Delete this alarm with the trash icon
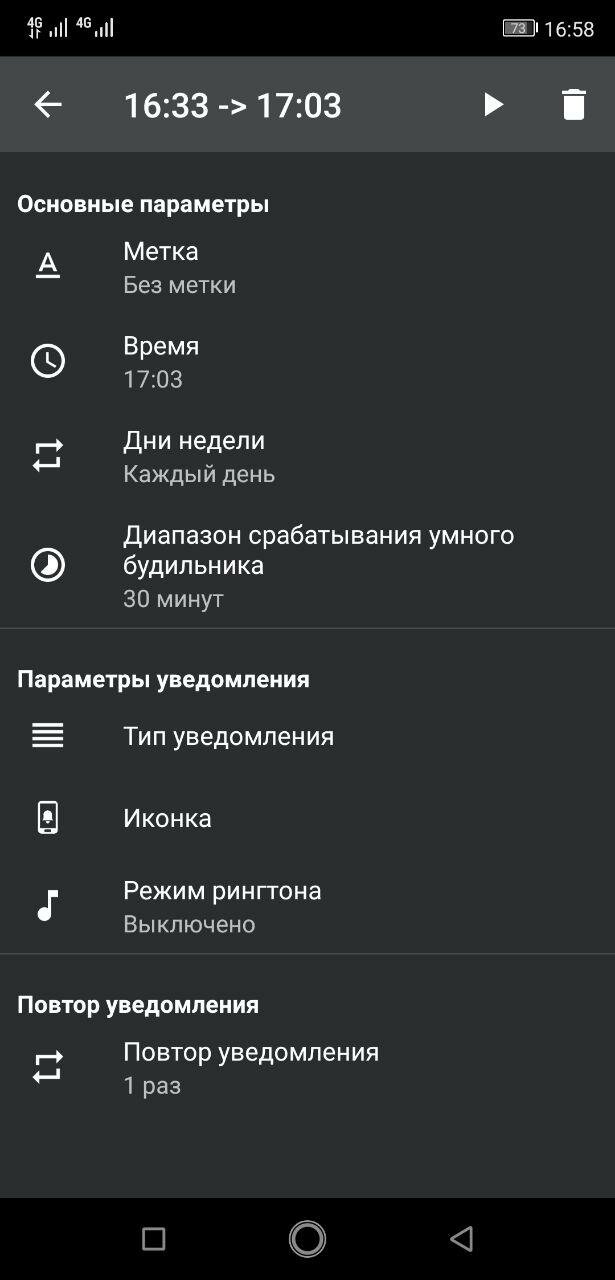Viewport: 615px width, 1280px height. coord(573,105)
